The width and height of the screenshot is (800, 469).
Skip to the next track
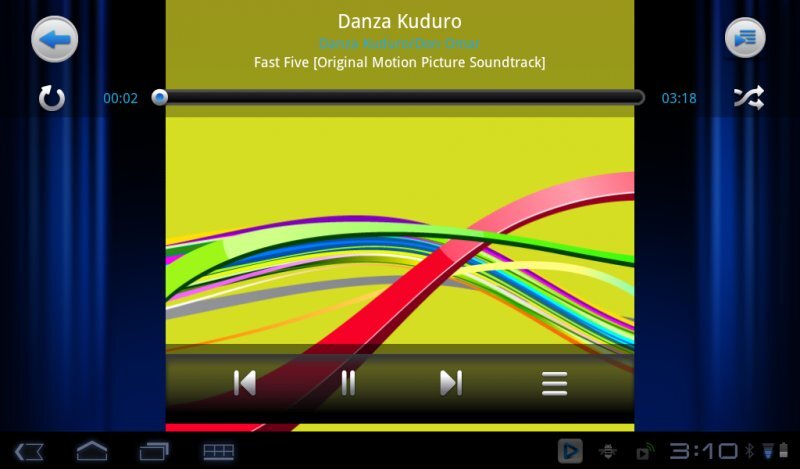pyautogui.click(x=451, y=383)
